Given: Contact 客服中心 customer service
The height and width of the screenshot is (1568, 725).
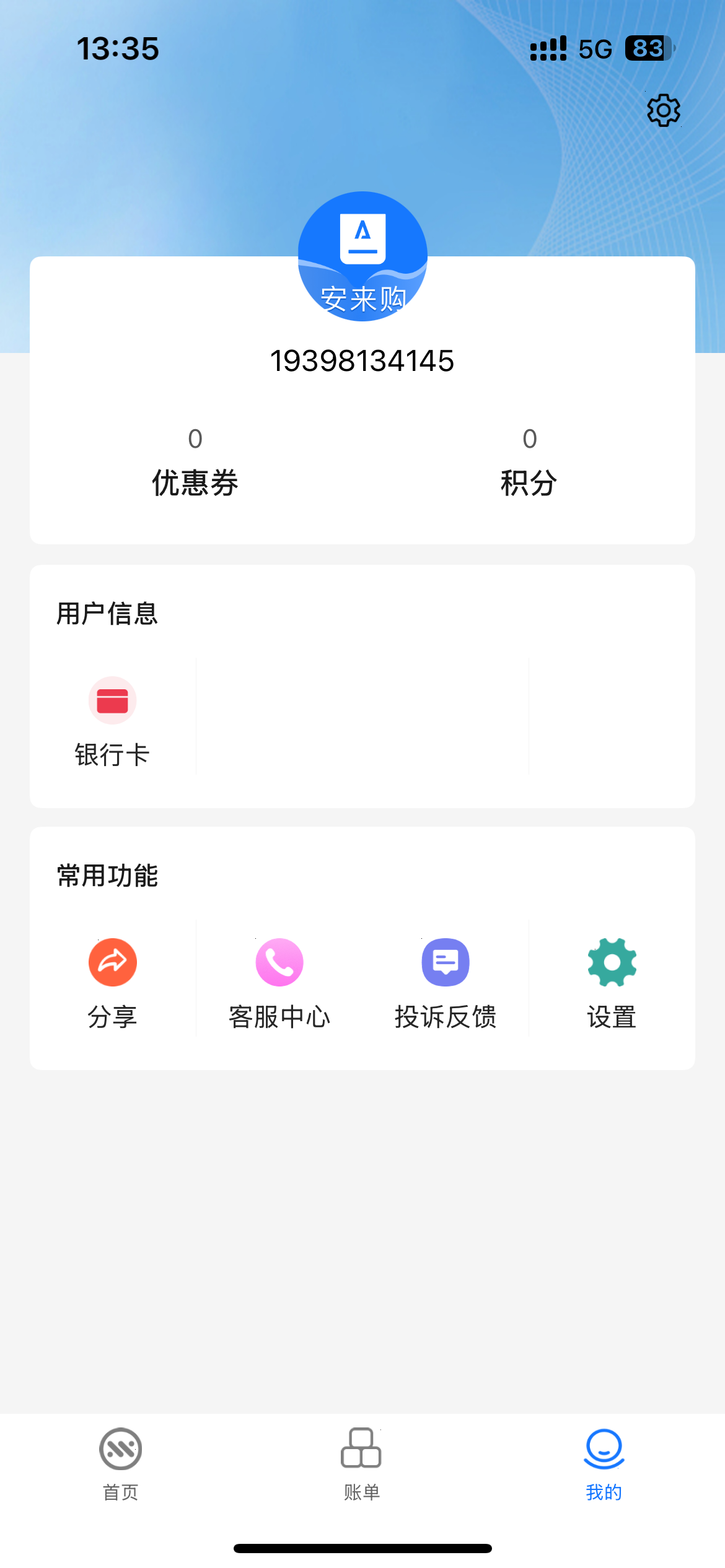Looking at the screenshot, I should pos(279,984).
